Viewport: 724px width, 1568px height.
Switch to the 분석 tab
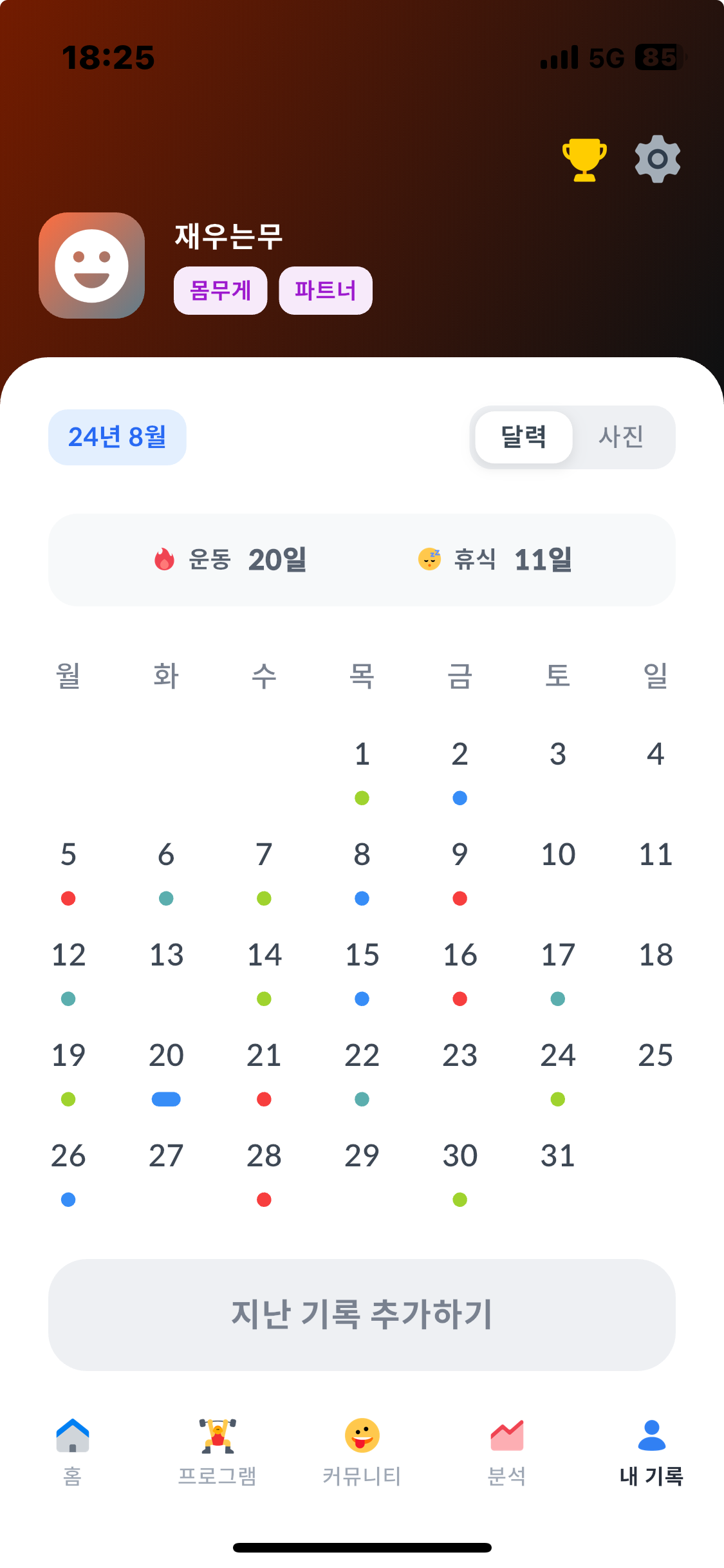click(506, 1451)
